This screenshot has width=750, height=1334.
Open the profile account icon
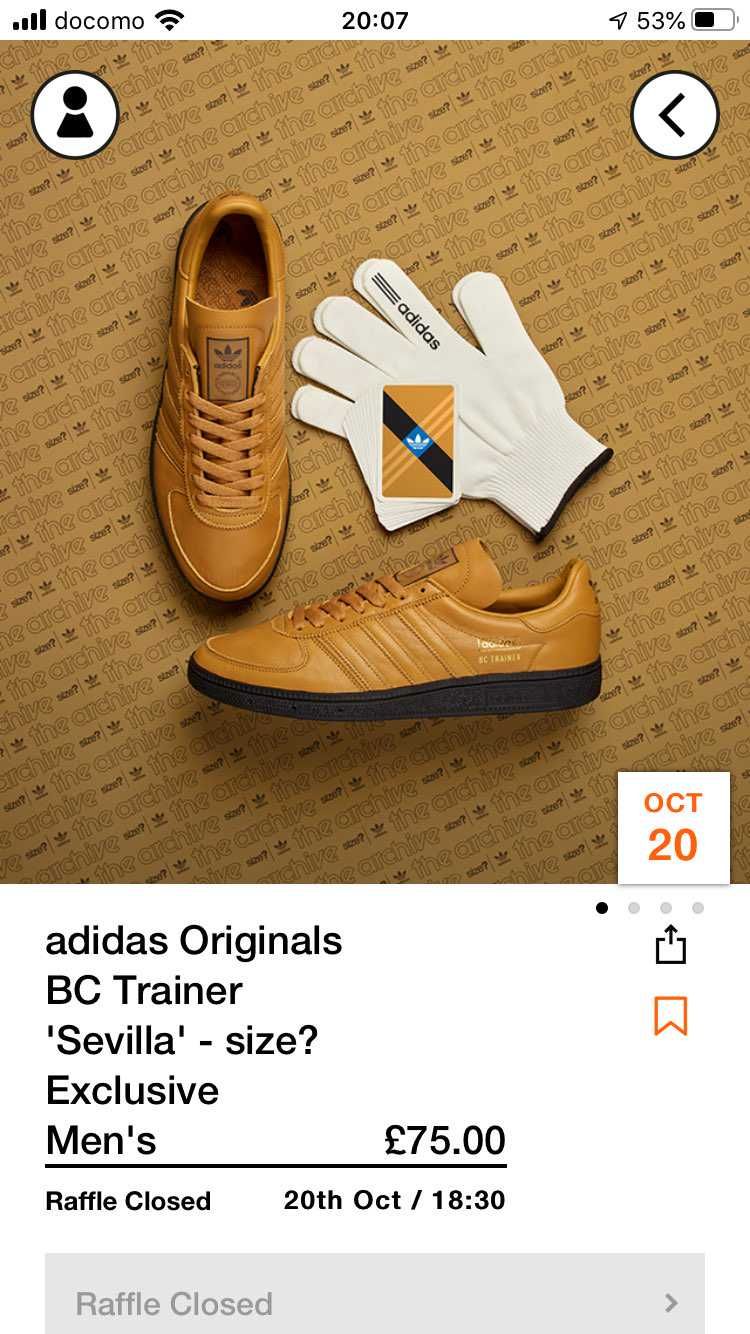click(75, 115)
